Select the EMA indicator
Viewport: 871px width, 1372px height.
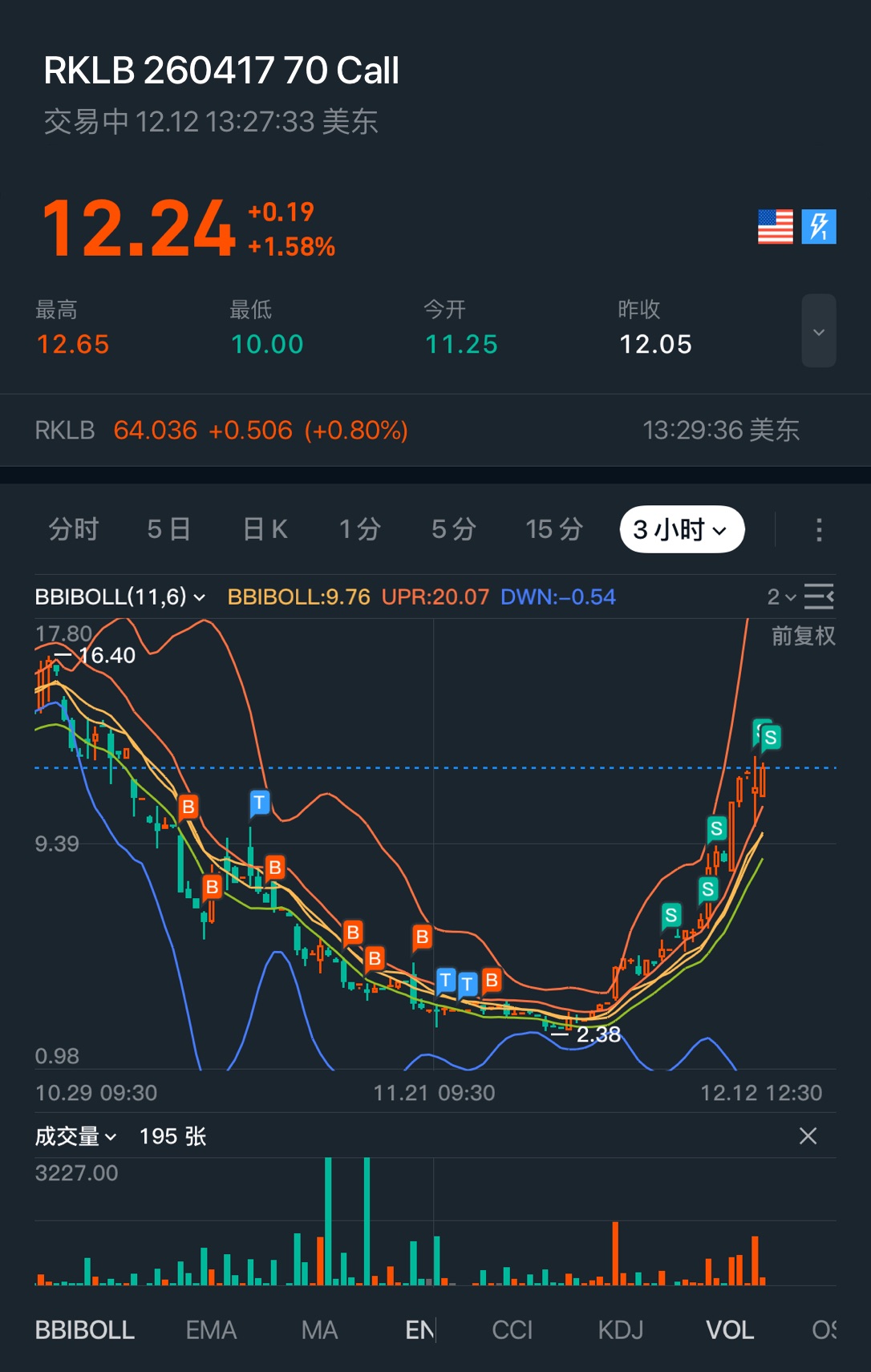click(x=211, y=1330)
